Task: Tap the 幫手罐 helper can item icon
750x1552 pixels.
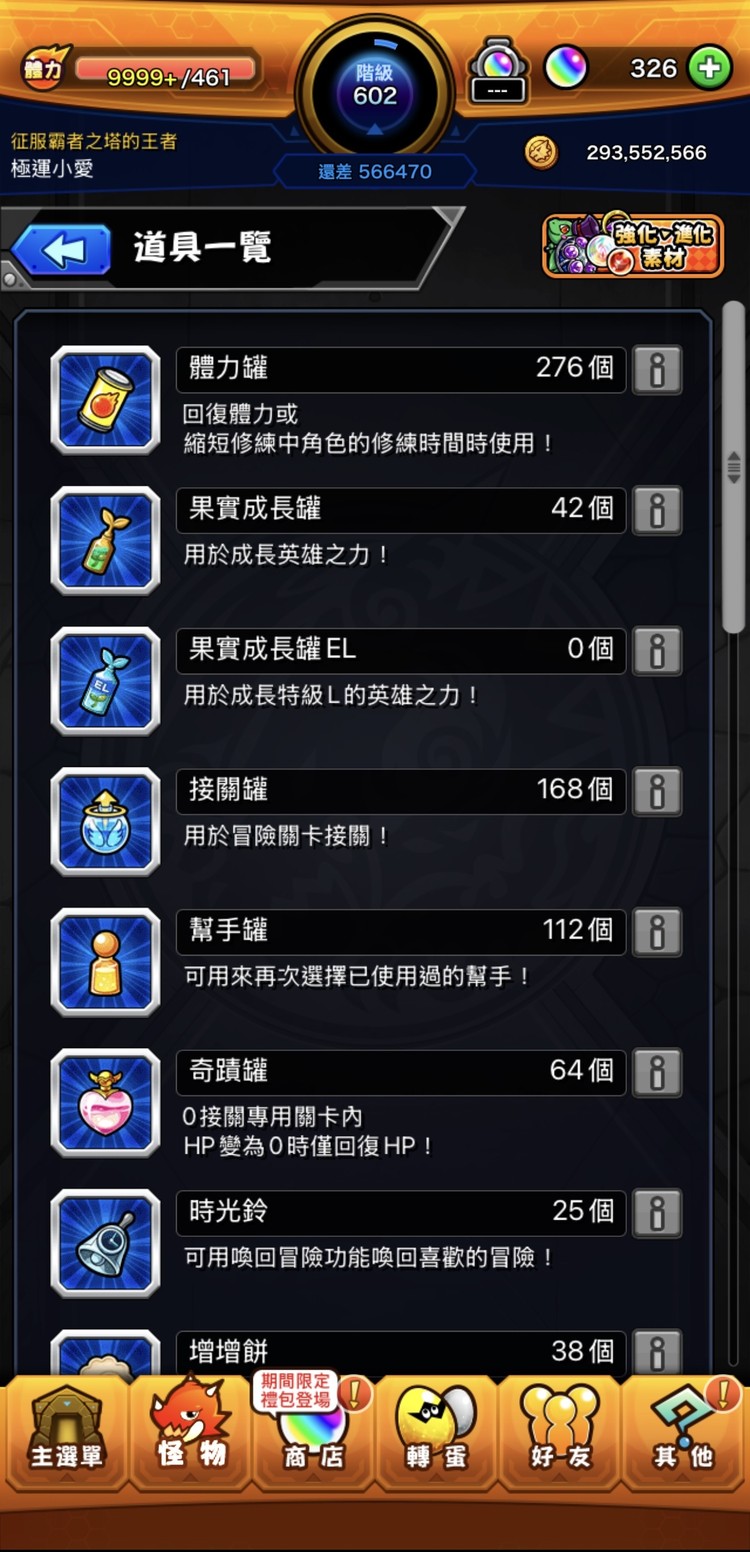Action: [105, 963]
